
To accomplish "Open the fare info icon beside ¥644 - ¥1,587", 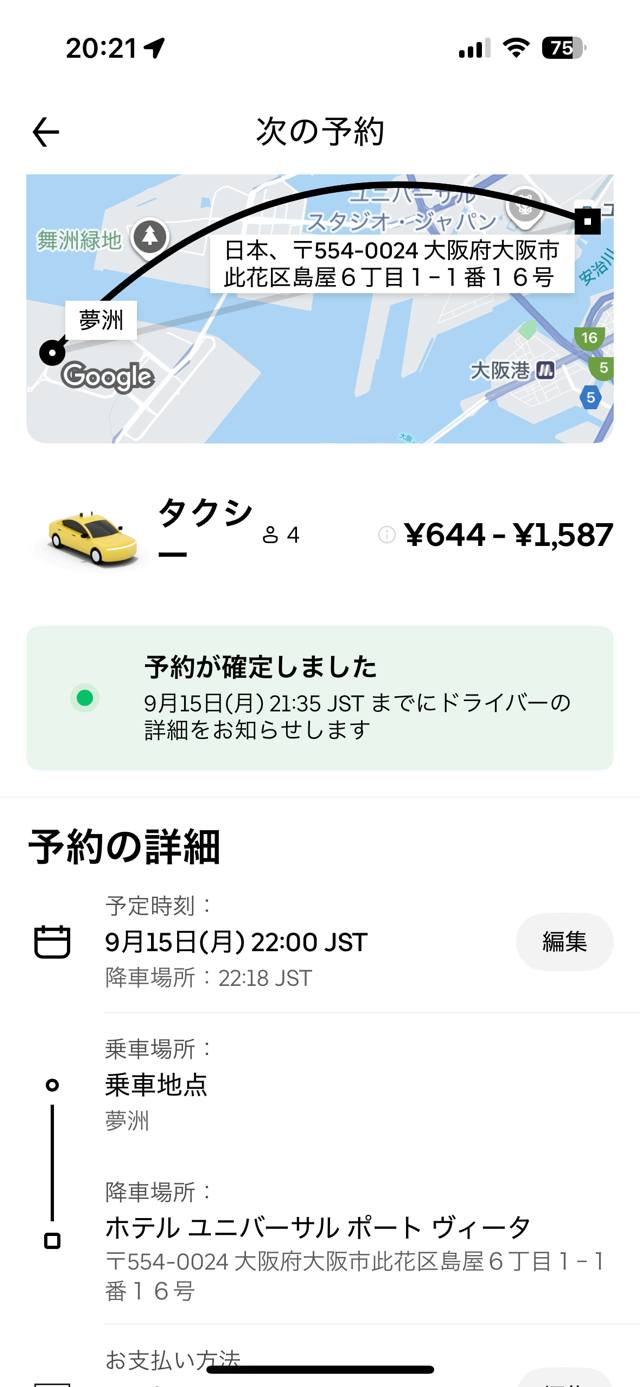I will click(387, 535).
